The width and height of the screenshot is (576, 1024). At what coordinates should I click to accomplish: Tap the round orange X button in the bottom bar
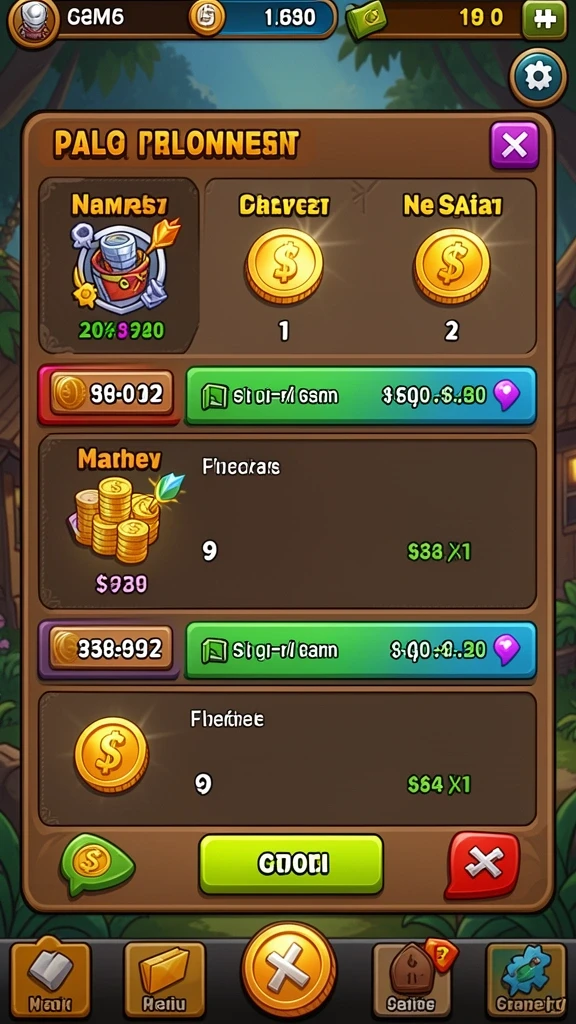pyautogui.click(x=288, y=970)
